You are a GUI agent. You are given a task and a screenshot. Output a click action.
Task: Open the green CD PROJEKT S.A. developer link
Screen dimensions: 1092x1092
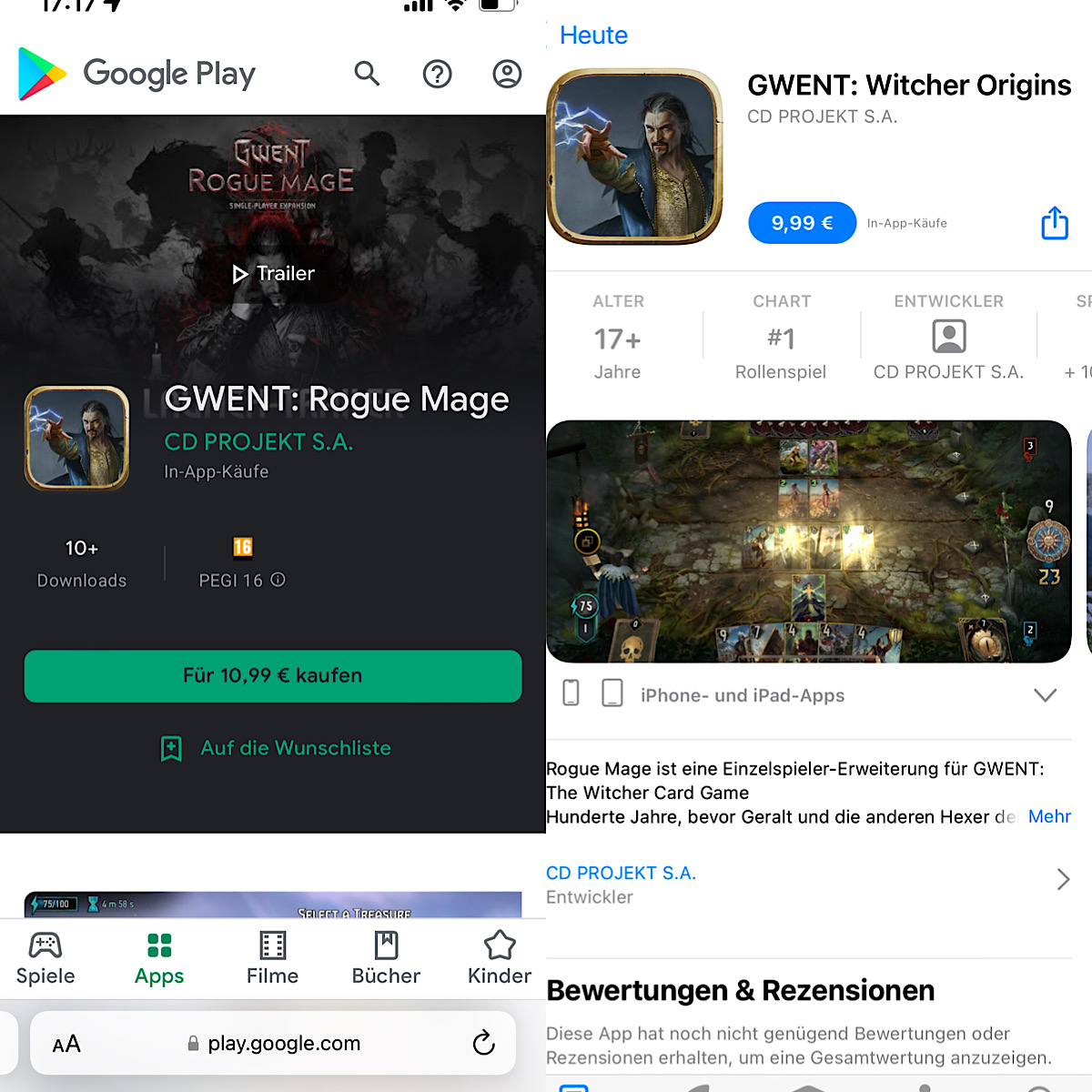(258, 442)
